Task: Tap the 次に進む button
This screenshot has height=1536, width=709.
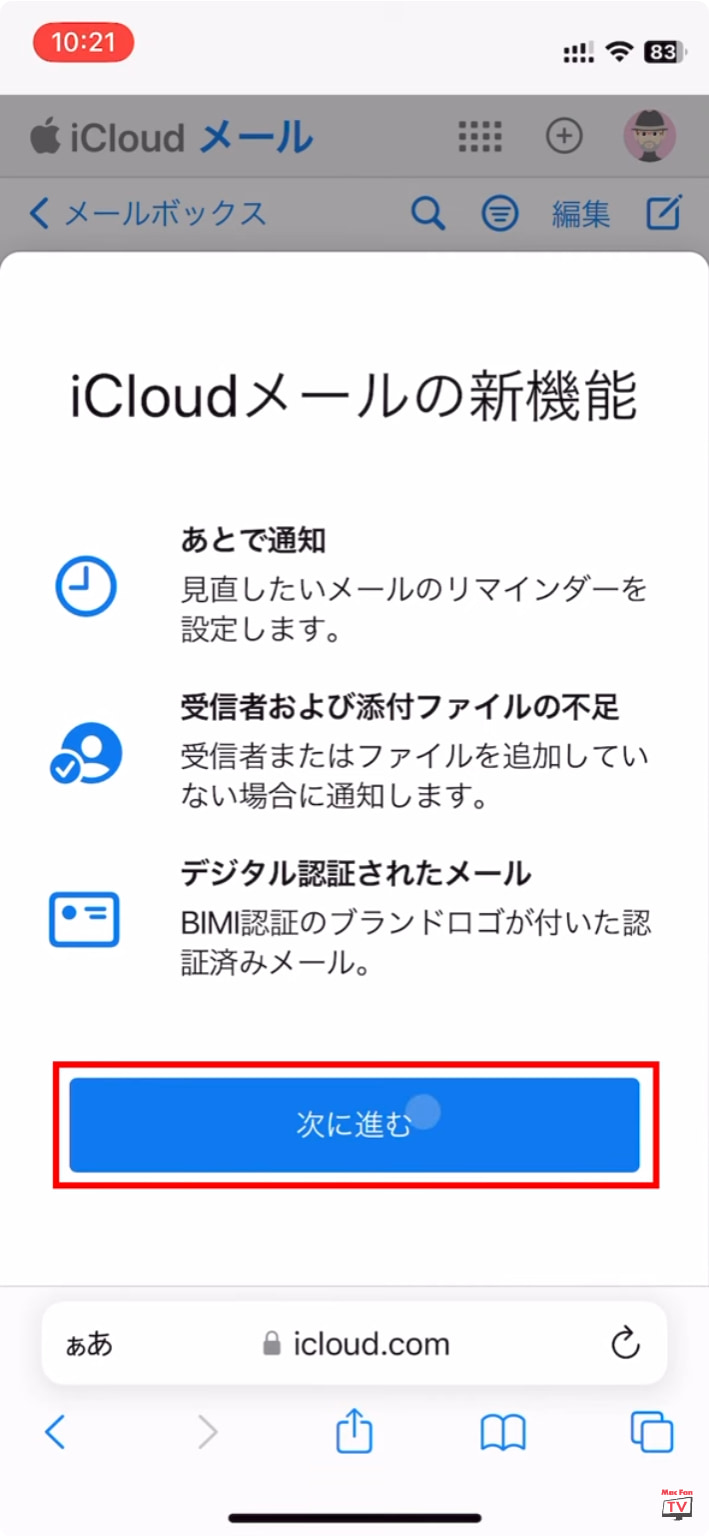Action: click(x=354, y=1125)
